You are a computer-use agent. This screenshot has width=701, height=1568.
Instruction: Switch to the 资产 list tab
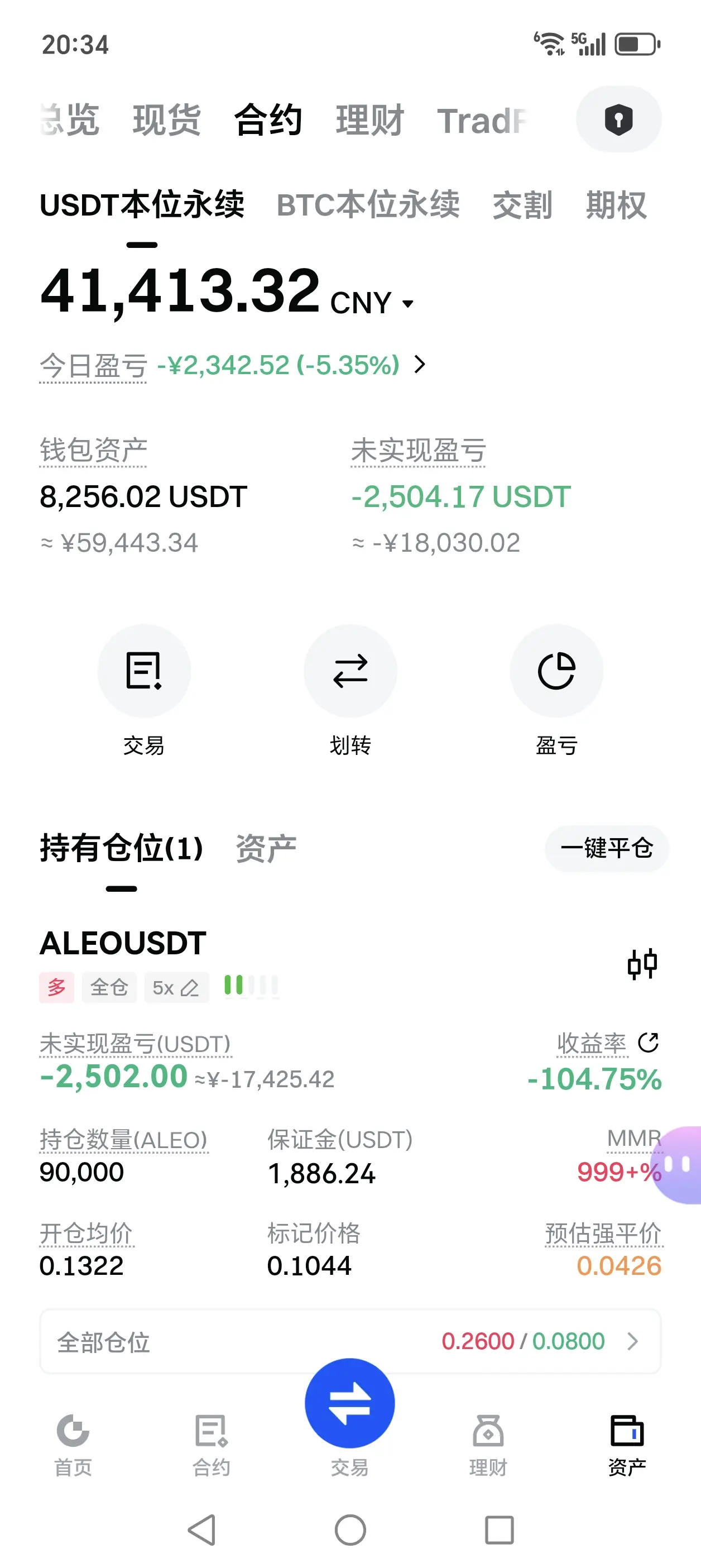[x=266, y=848]
